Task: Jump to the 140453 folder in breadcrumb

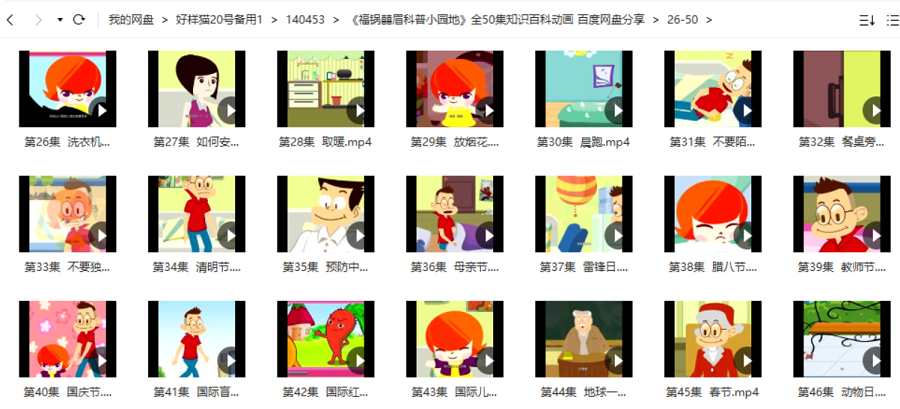Action: [x=305, y=19]
